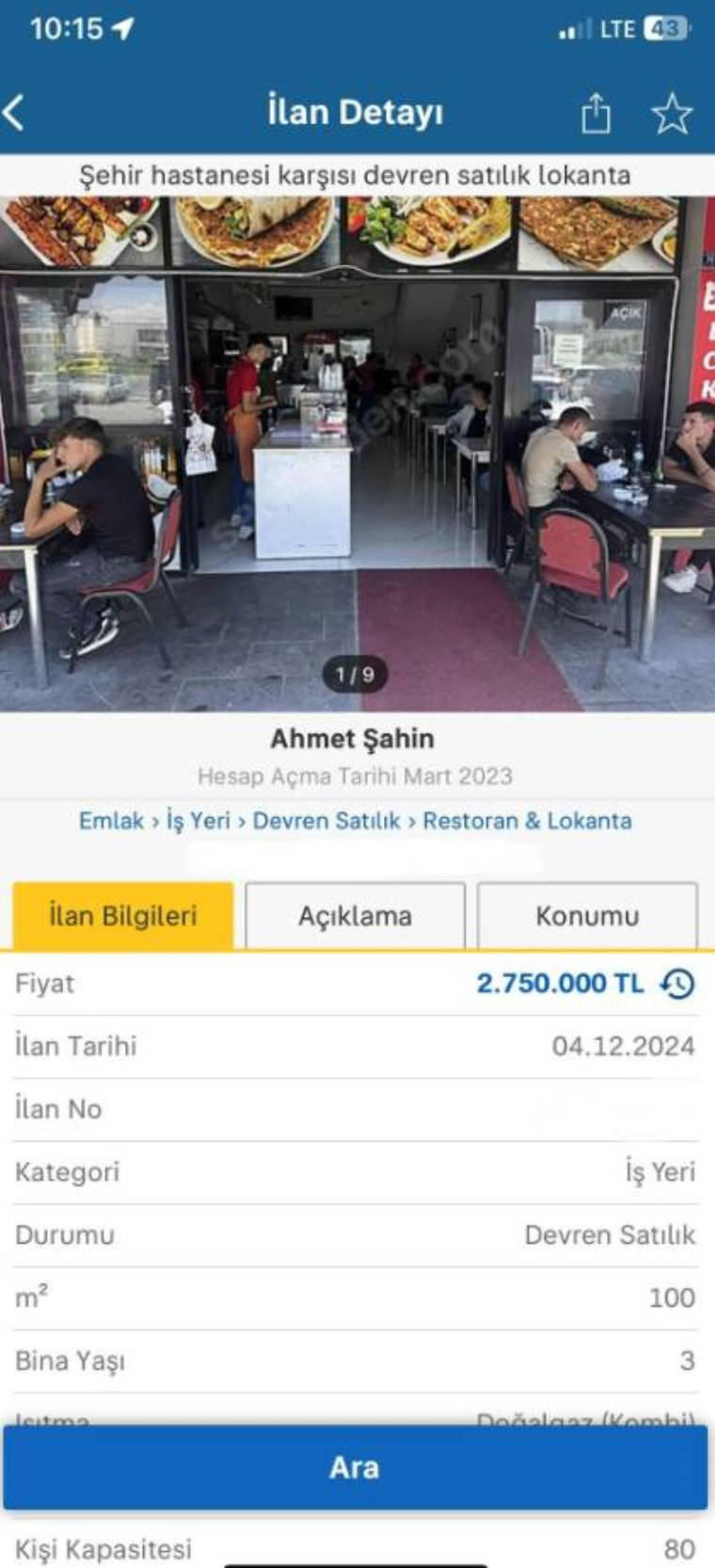The image size is (715, 1568).
Task: Switch to the Açıklama tab
Action: point(355,915)
